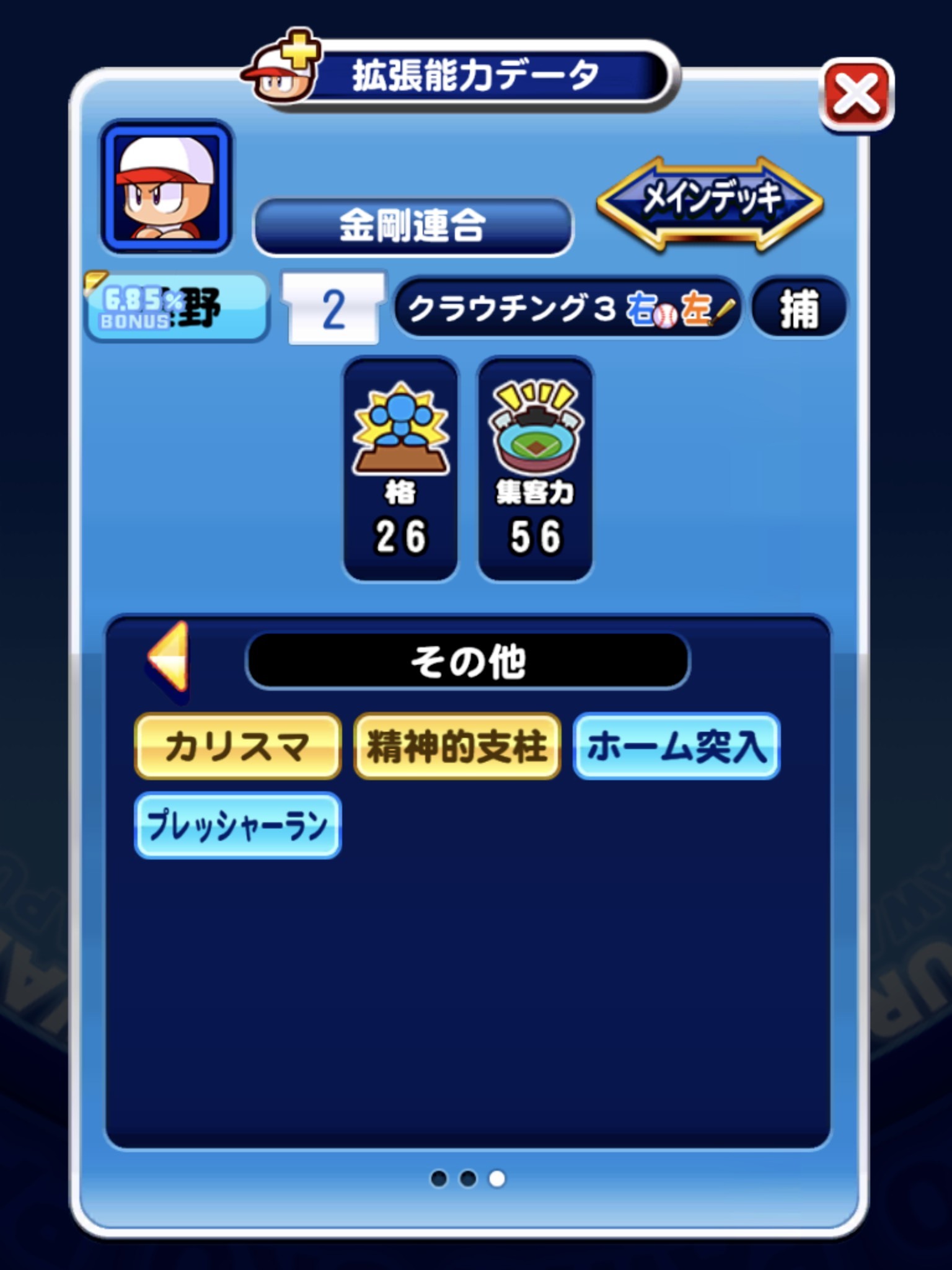View the プレッシャーラン ability
The height and width of the screenshot is (1270, 952).
click(x=237, y=825)
